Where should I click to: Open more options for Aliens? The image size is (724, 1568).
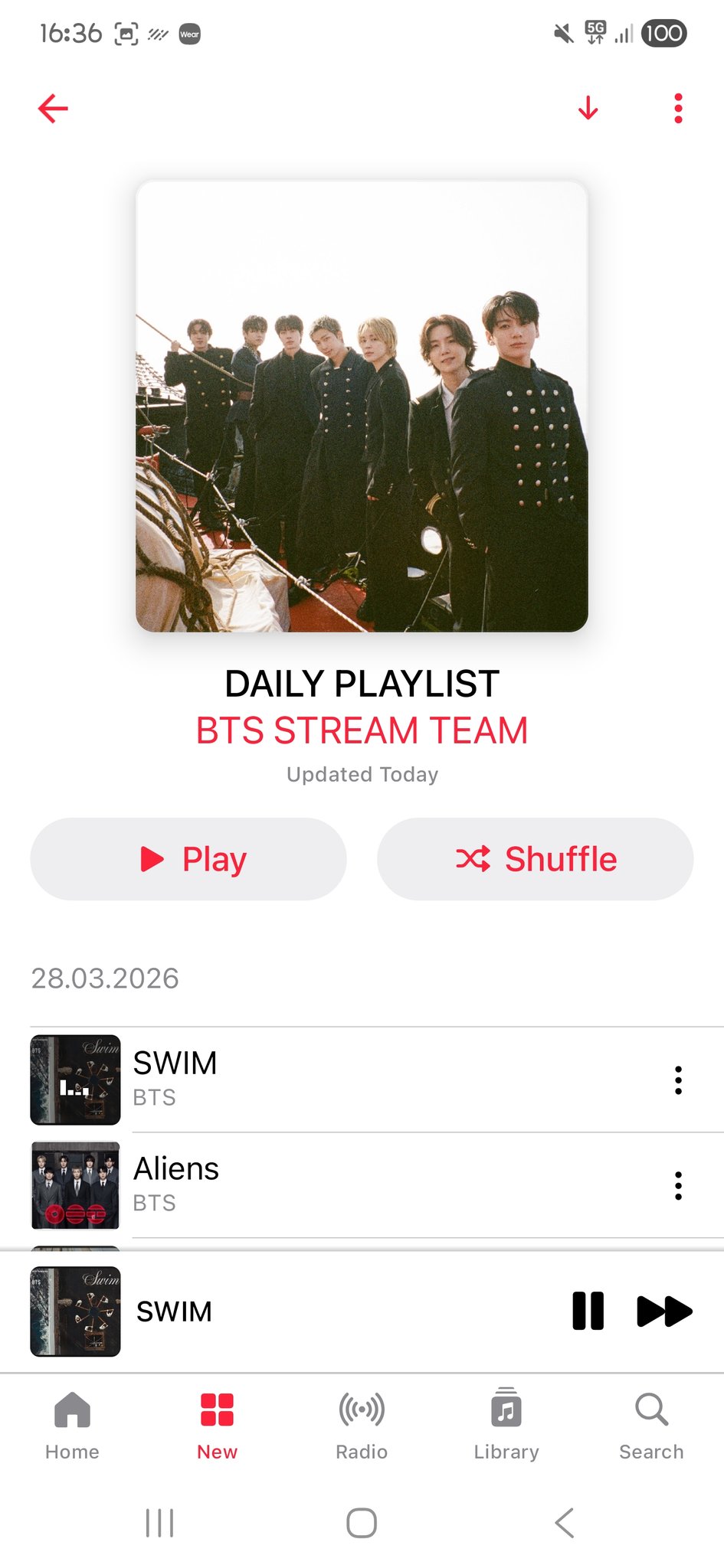[678, 1185]
